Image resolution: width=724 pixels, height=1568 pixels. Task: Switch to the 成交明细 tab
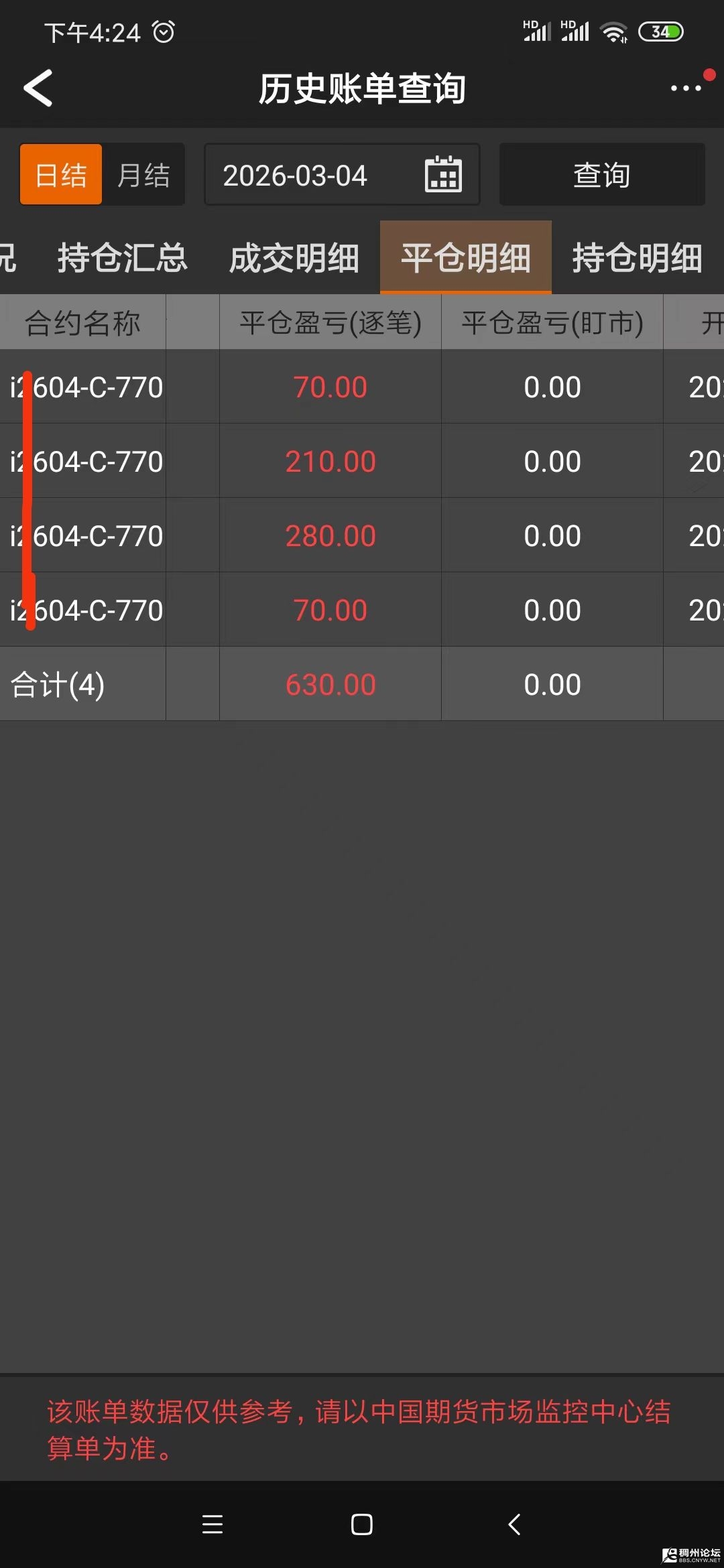(x=294, y=258)
